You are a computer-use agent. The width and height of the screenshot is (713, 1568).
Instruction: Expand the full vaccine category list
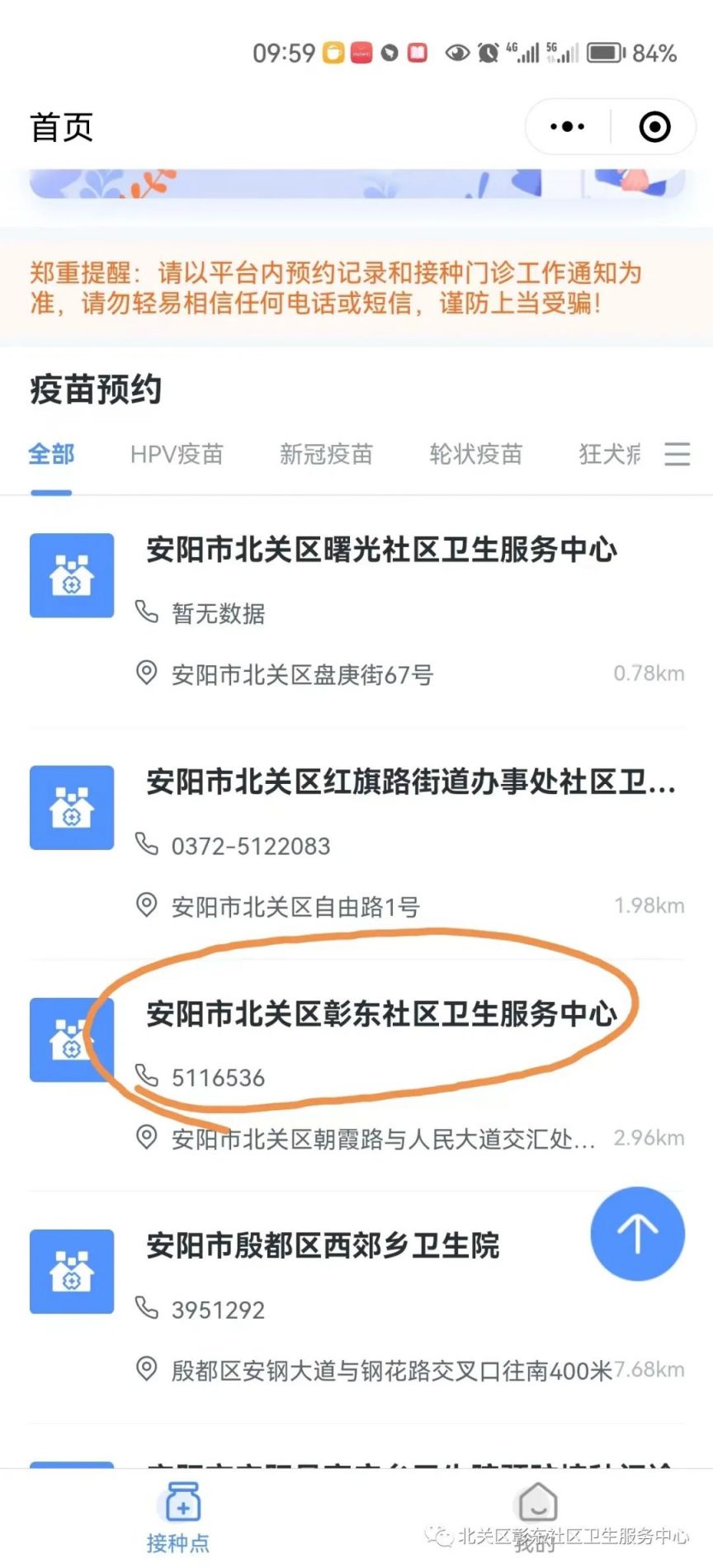click(677, 454)
